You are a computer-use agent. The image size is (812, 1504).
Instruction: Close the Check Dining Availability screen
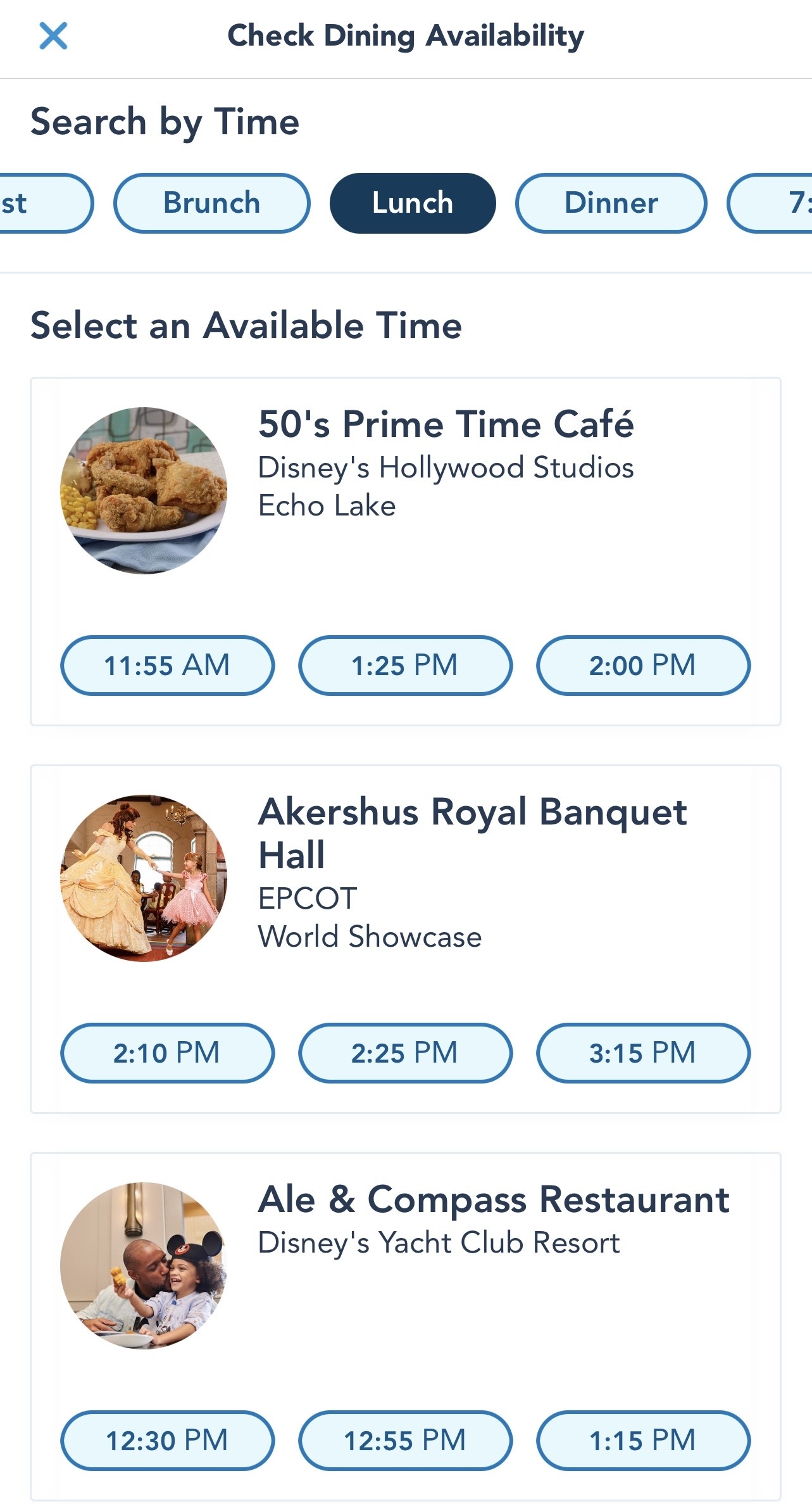53,35
